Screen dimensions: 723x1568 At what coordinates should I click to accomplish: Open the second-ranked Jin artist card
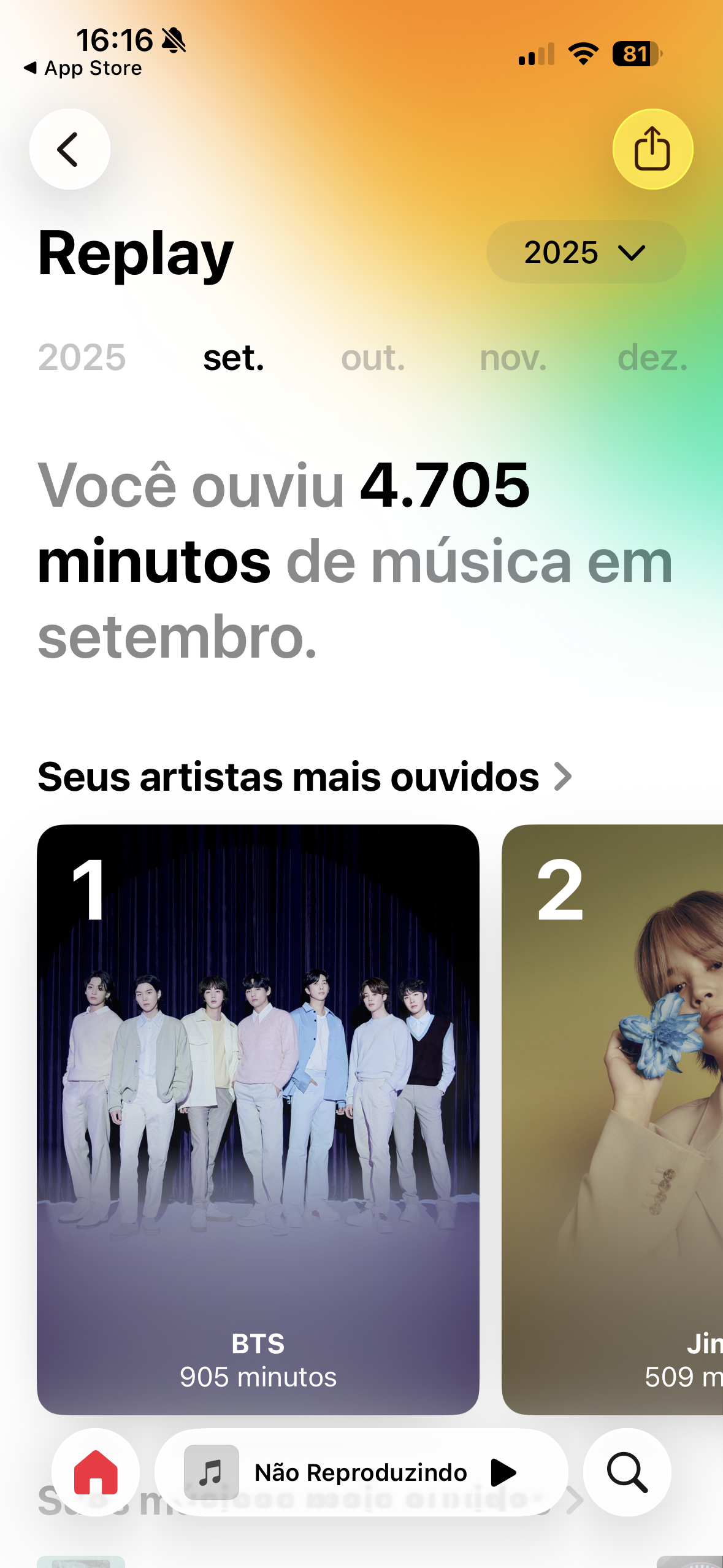point(613,1119)
